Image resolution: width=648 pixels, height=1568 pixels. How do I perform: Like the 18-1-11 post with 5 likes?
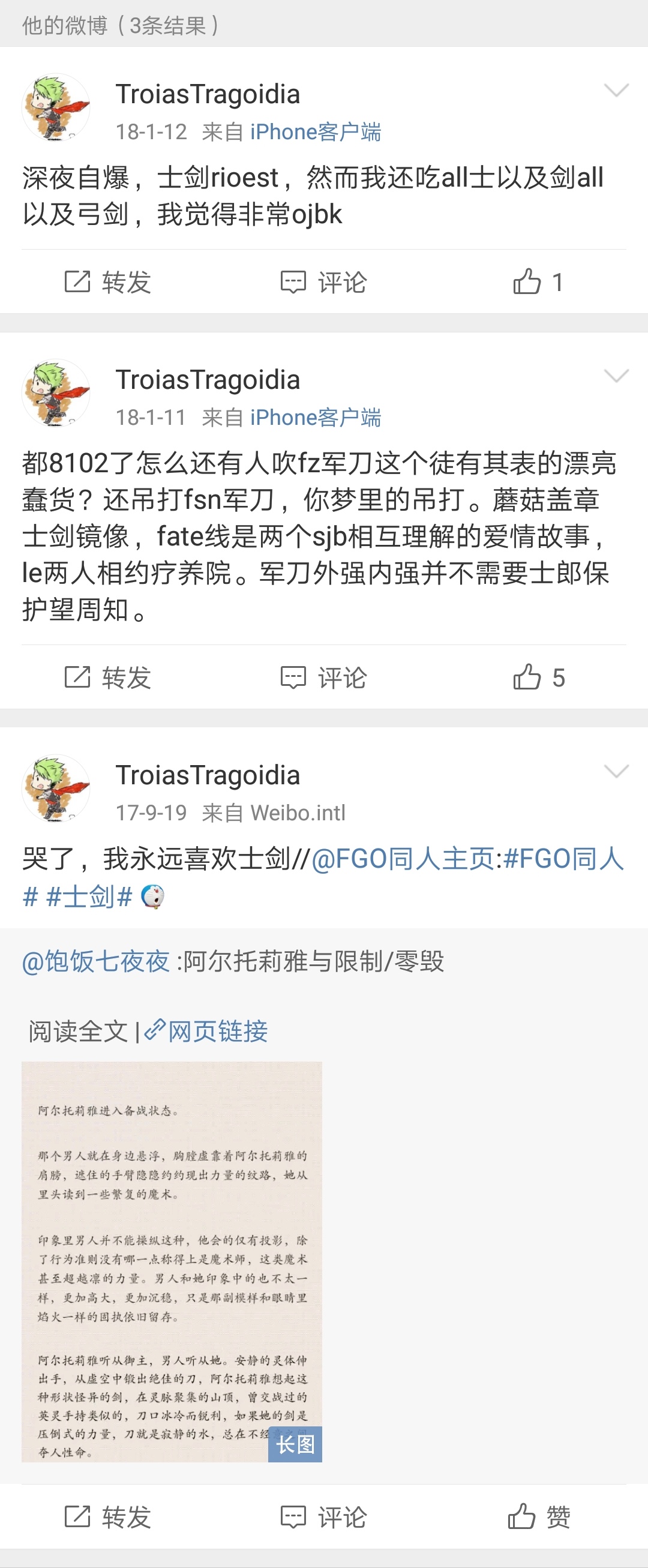tap(538, 677)
